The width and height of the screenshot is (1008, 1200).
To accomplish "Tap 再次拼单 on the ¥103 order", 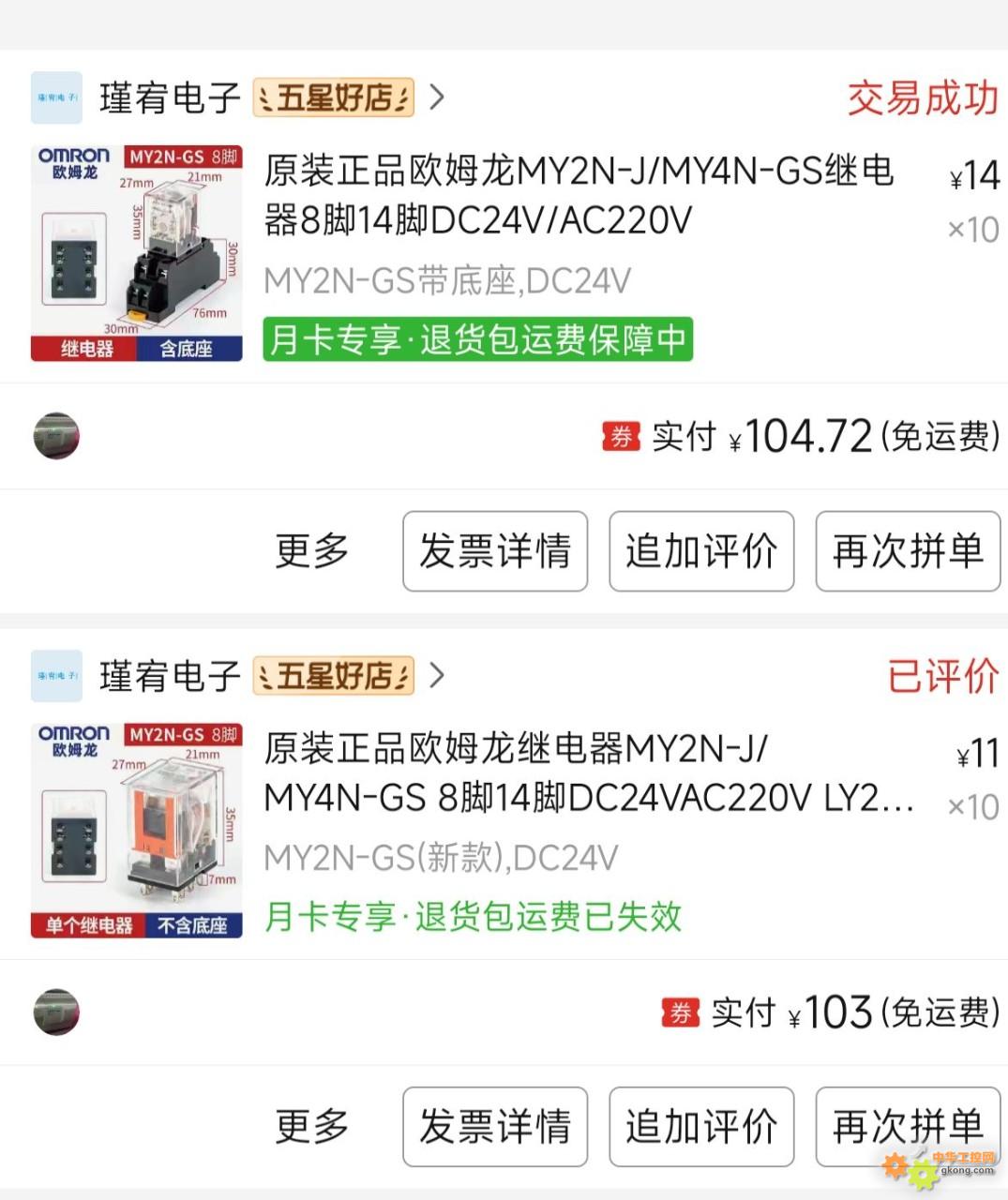I will click(908, 1126).
